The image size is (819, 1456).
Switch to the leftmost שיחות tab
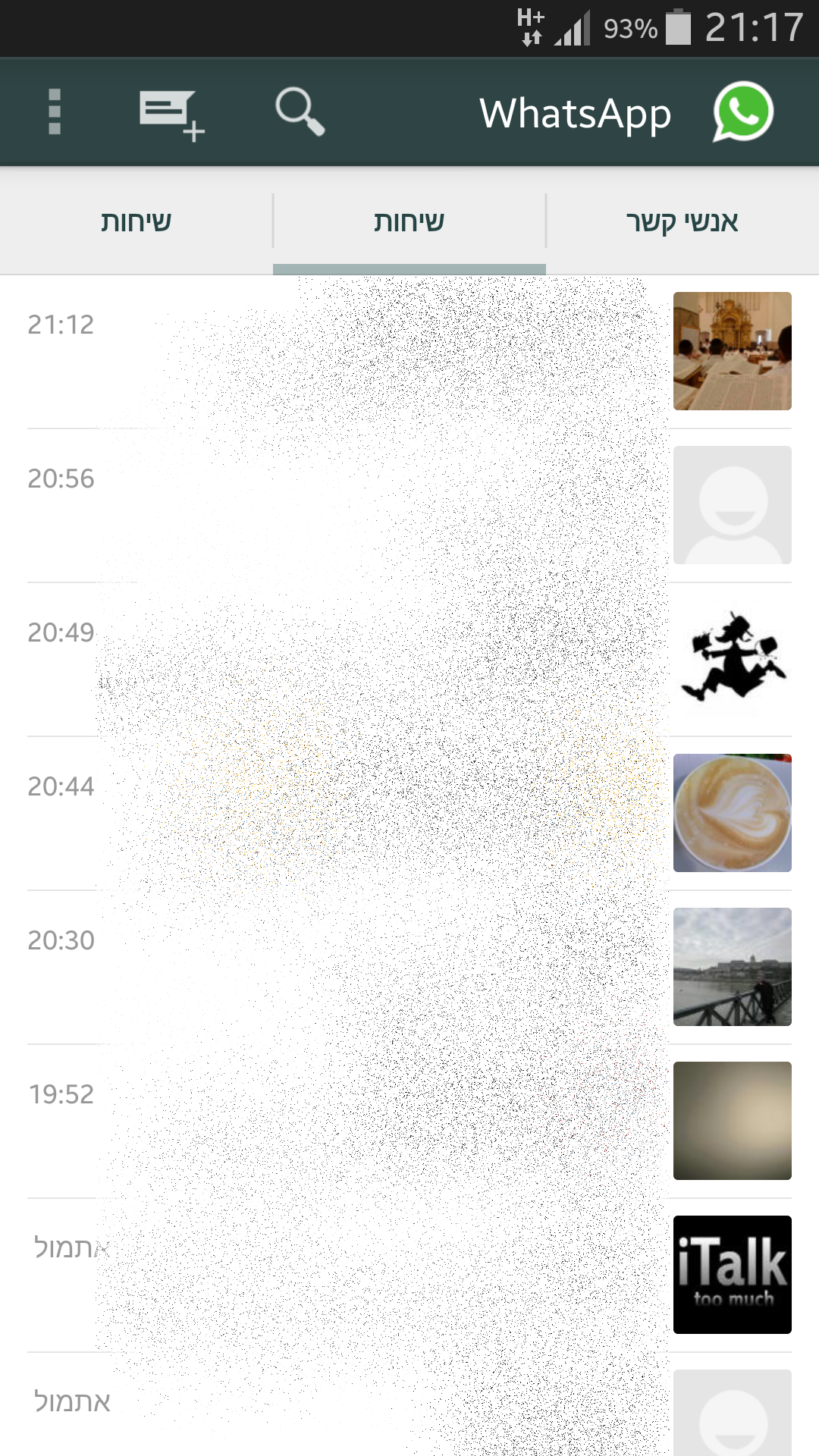pos(136,221)
